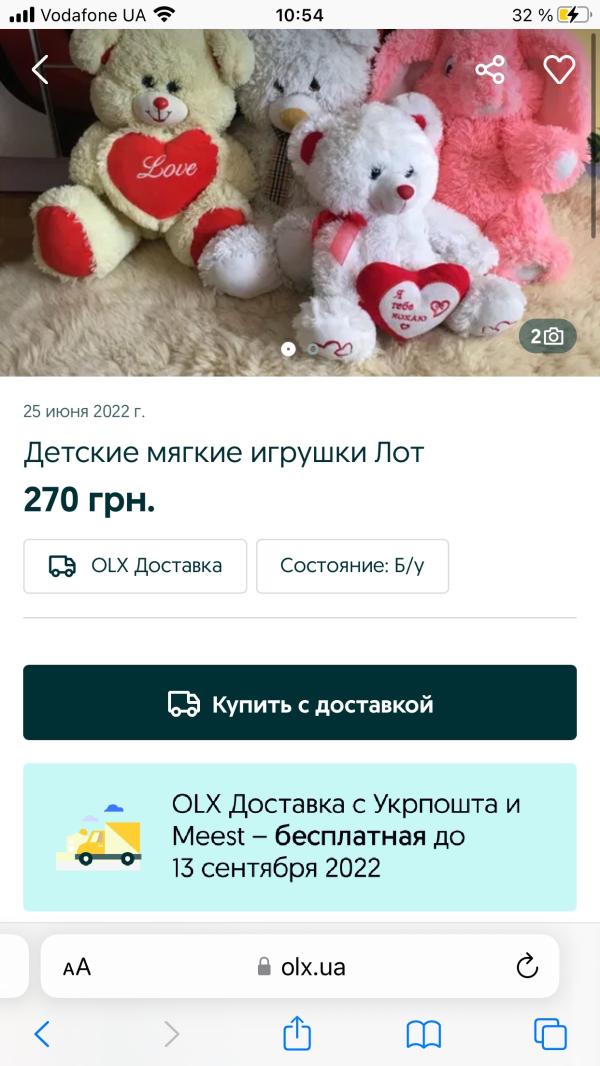Share this soft toys listing

tap(490, 70)
